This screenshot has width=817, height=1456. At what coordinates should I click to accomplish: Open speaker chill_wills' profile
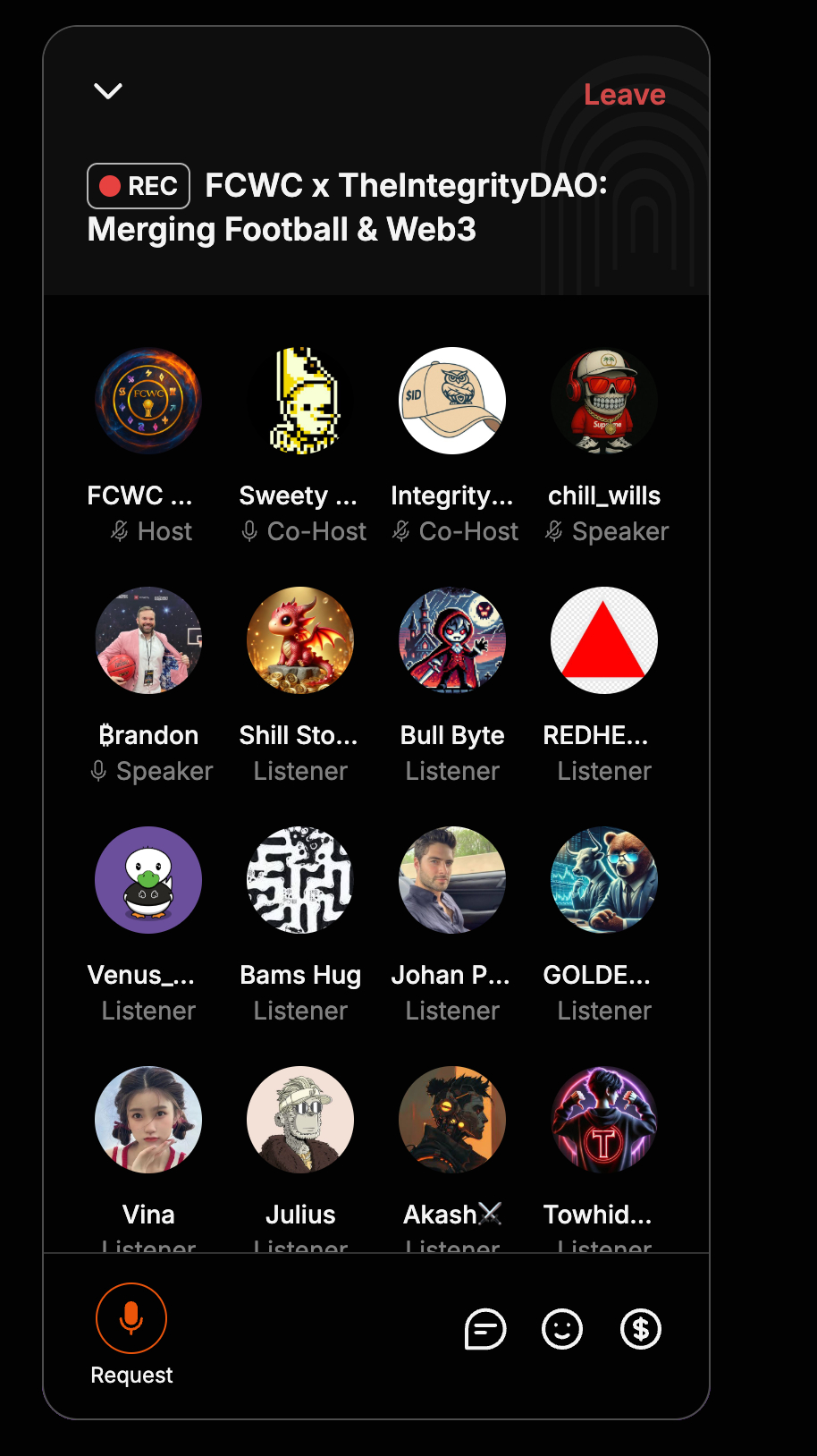[x=604, y=401]
